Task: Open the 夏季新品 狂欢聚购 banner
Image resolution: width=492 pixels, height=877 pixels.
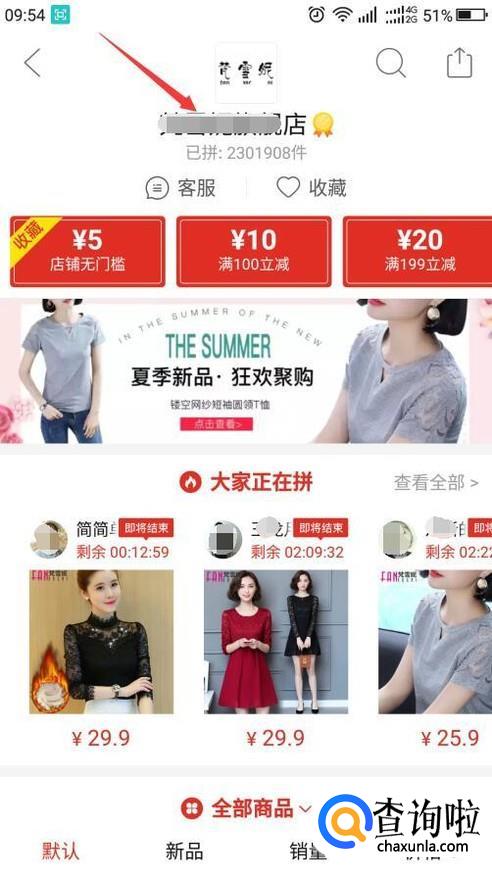Action: point(246,371)
